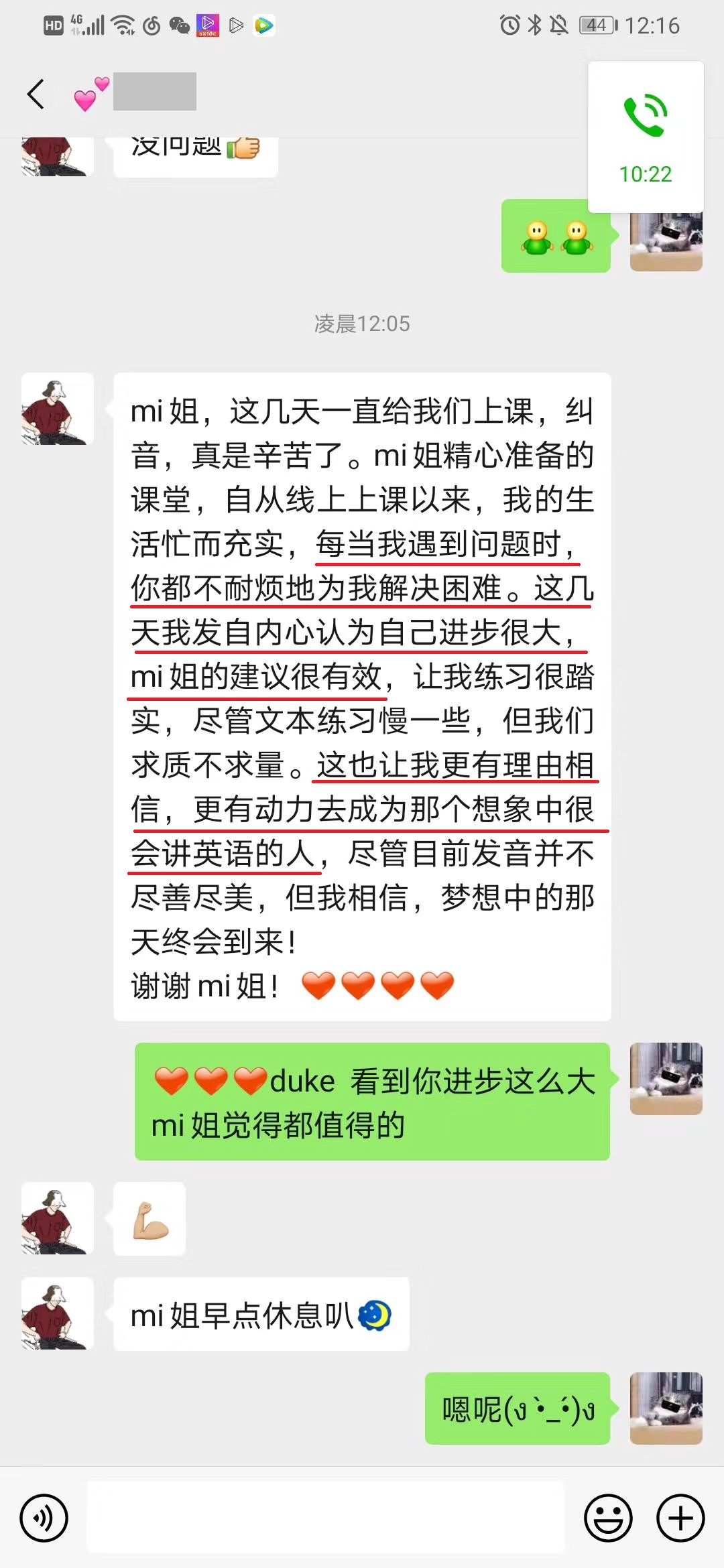Go back to the chat list
Screen dimensions: 724x1568
tap(36, 93)
